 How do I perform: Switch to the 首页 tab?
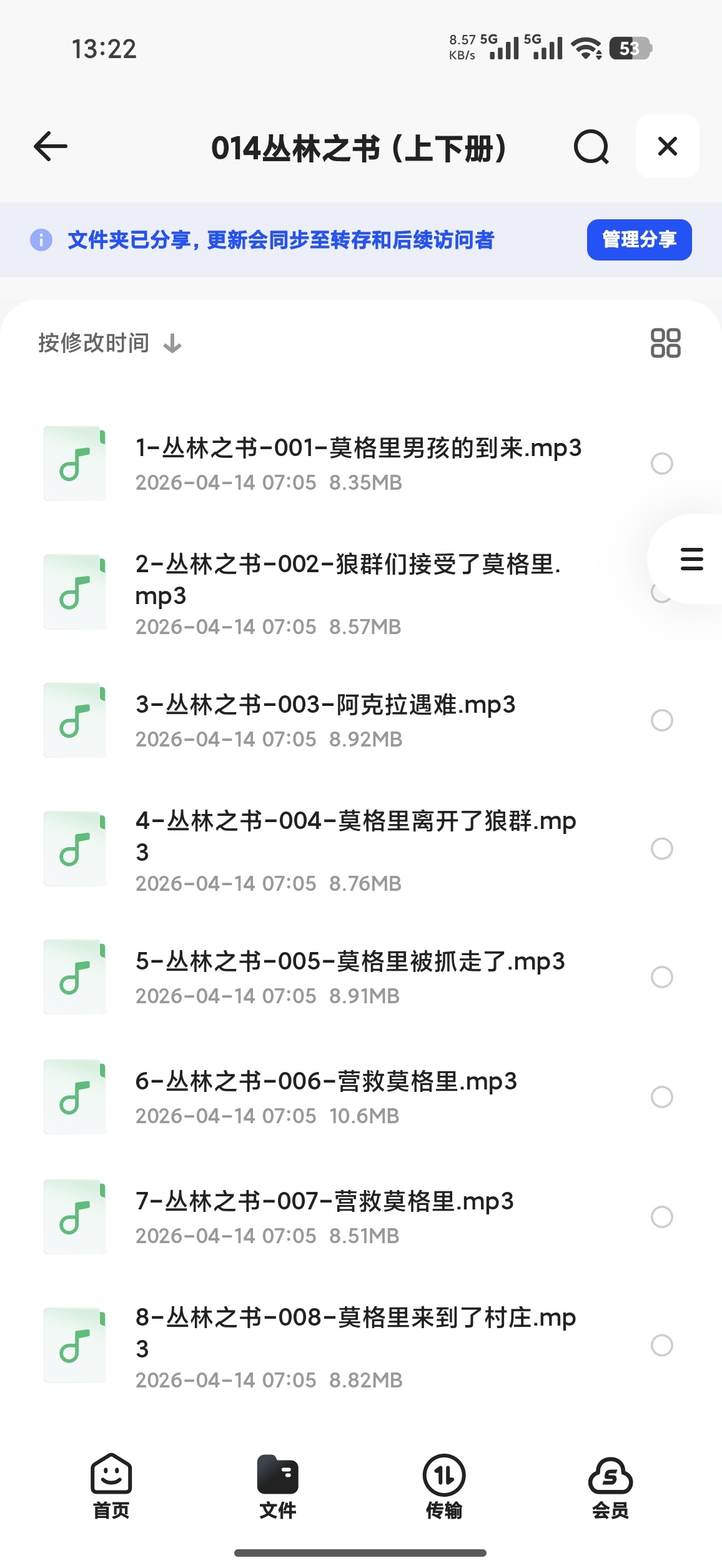[111, 1487]
